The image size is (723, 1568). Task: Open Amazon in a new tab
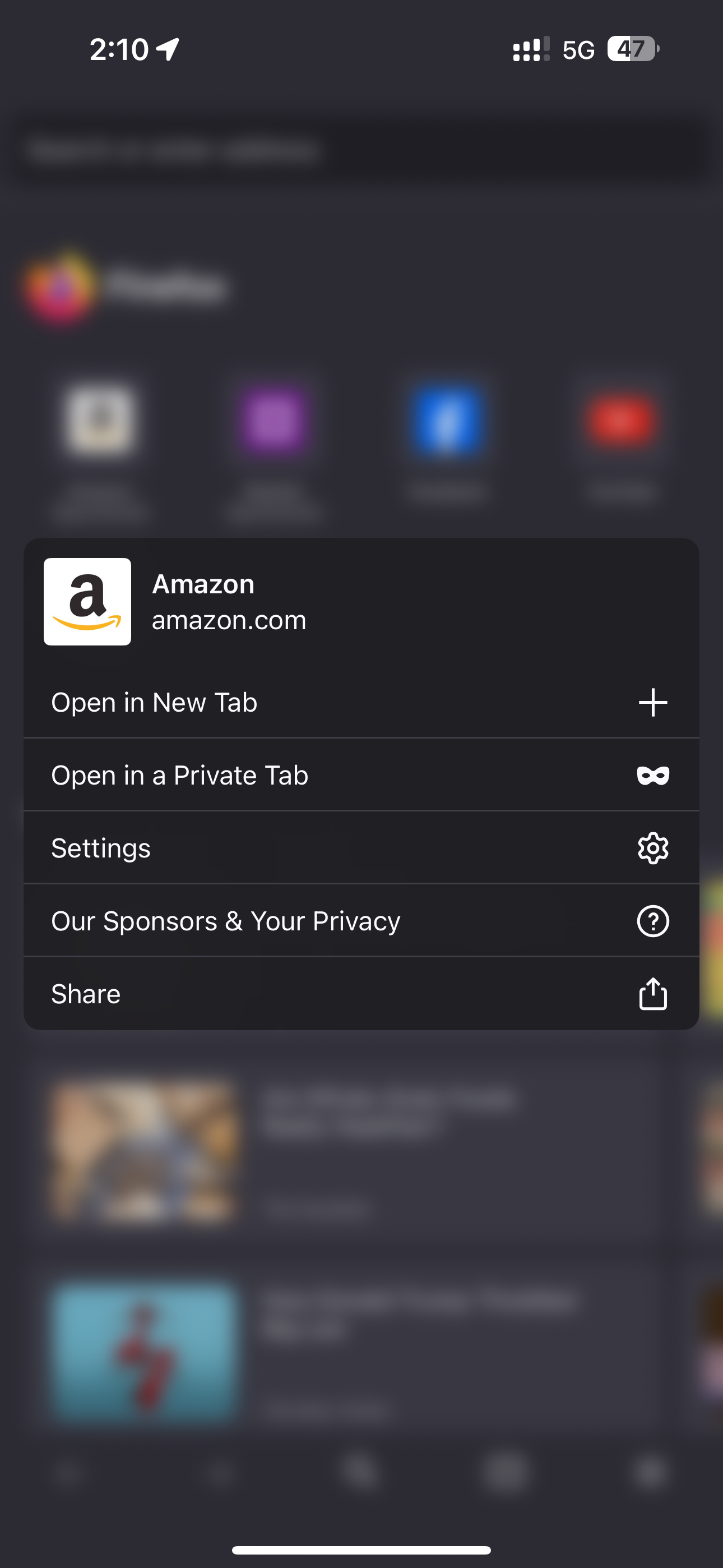pos(361,703)
